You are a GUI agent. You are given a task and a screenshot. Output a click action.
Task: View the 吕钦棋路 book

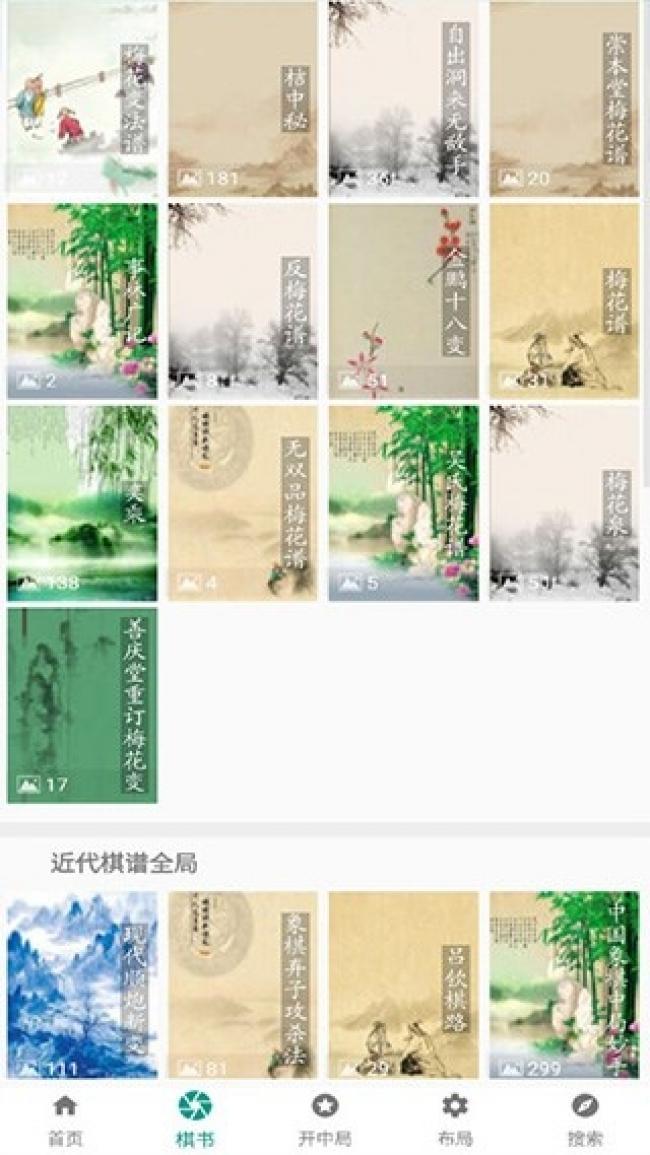[403, 985]
